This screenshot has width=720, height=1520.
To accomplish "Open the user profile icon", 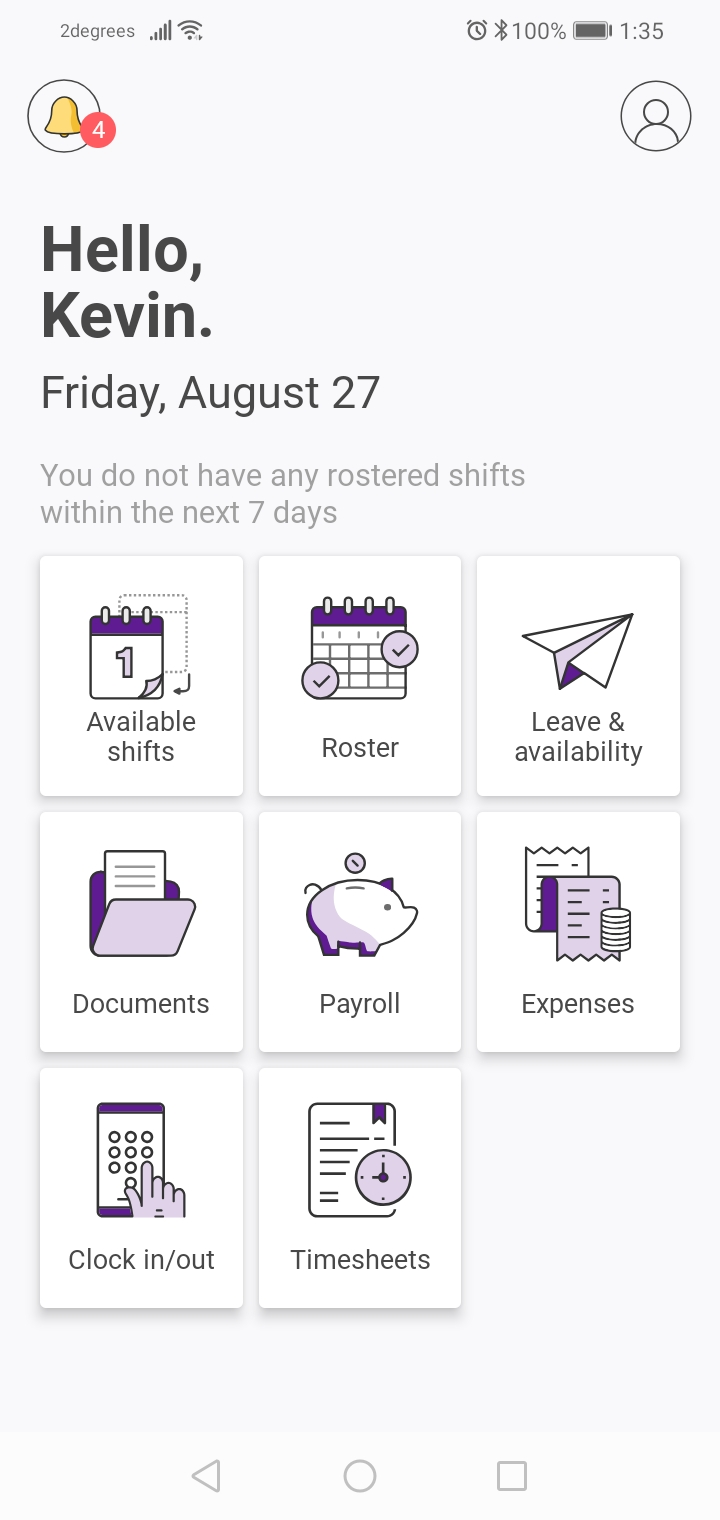I will tap(656, 116).
